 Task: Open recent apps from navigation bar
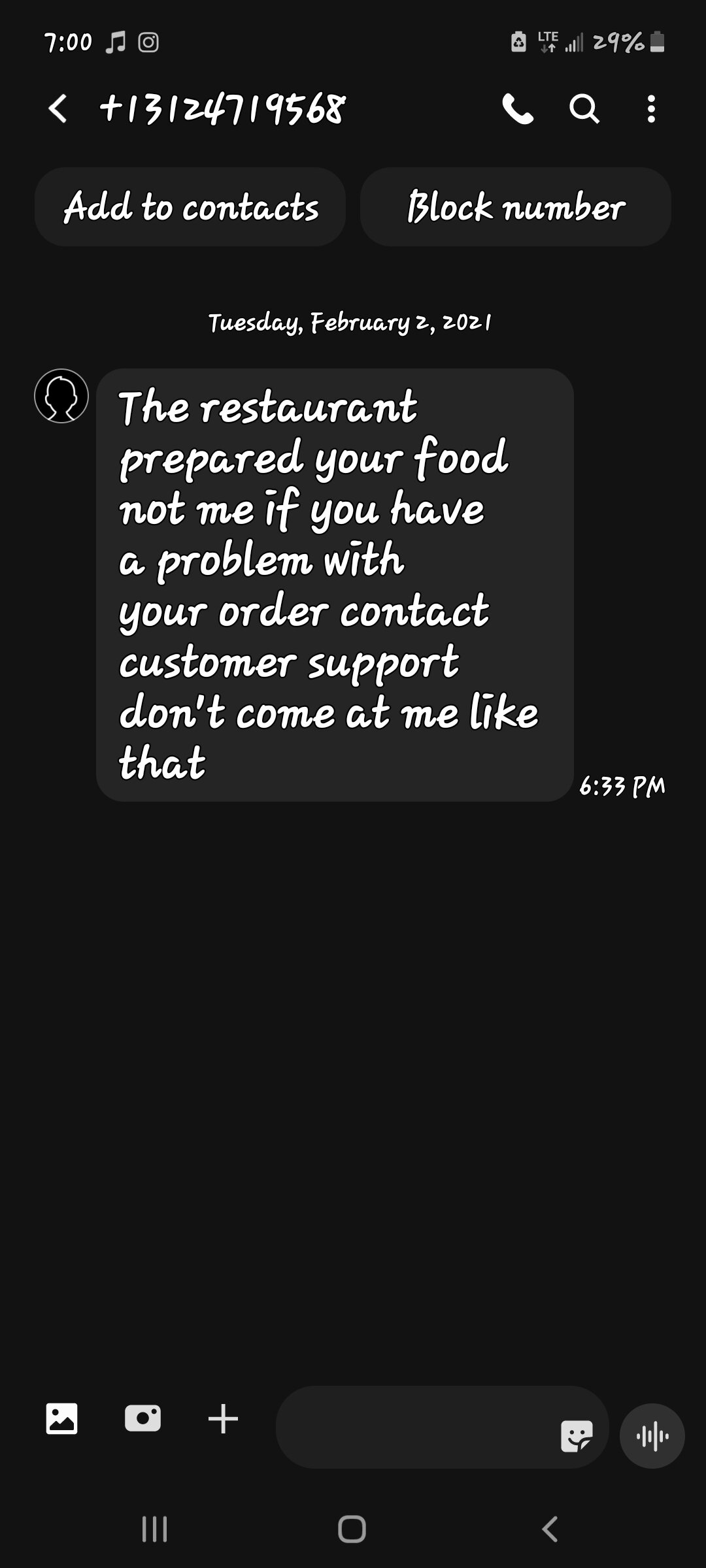[x=155, y=1529]
